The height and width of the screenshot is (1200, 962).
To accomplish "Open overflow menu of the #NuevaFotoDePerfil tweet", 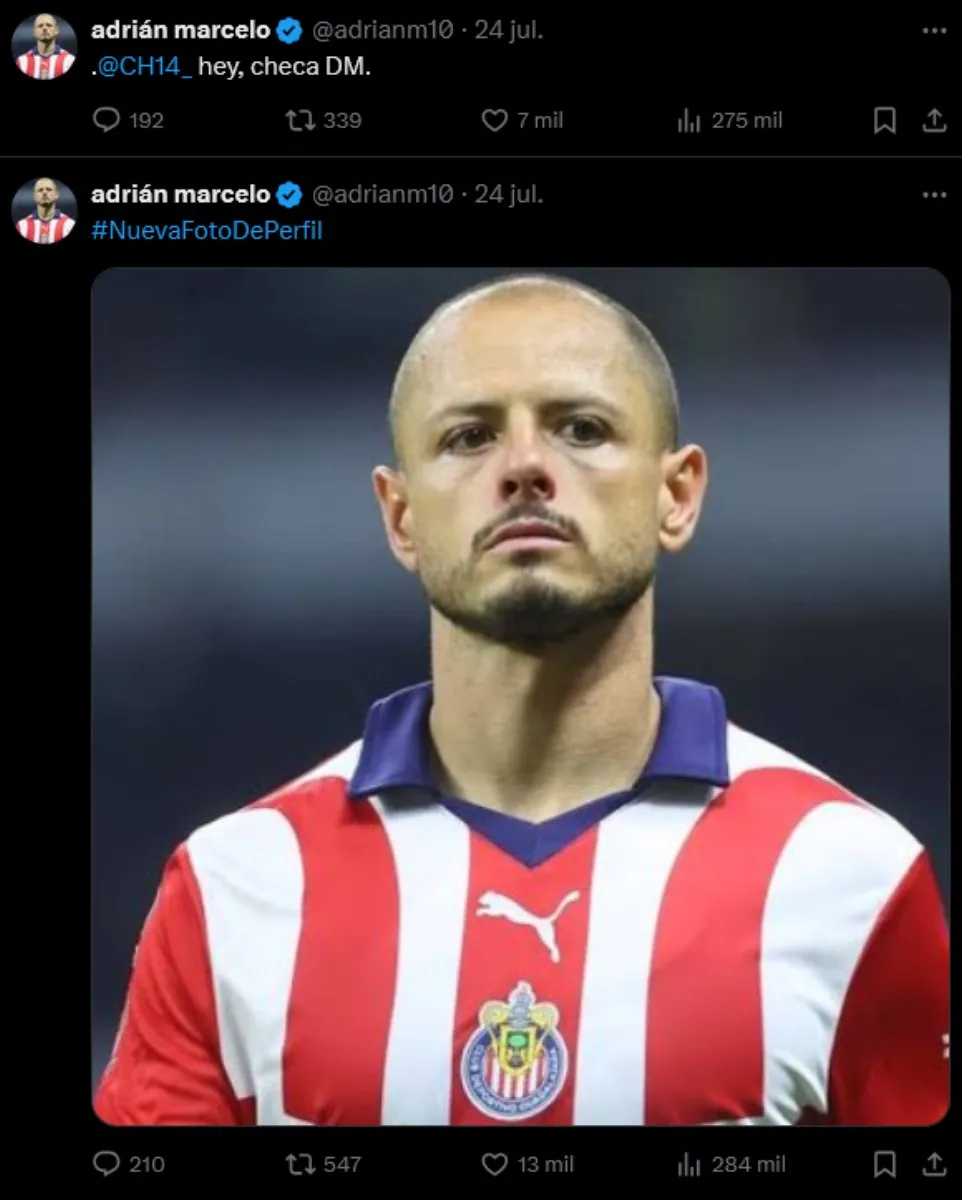I will coord(934,194).
